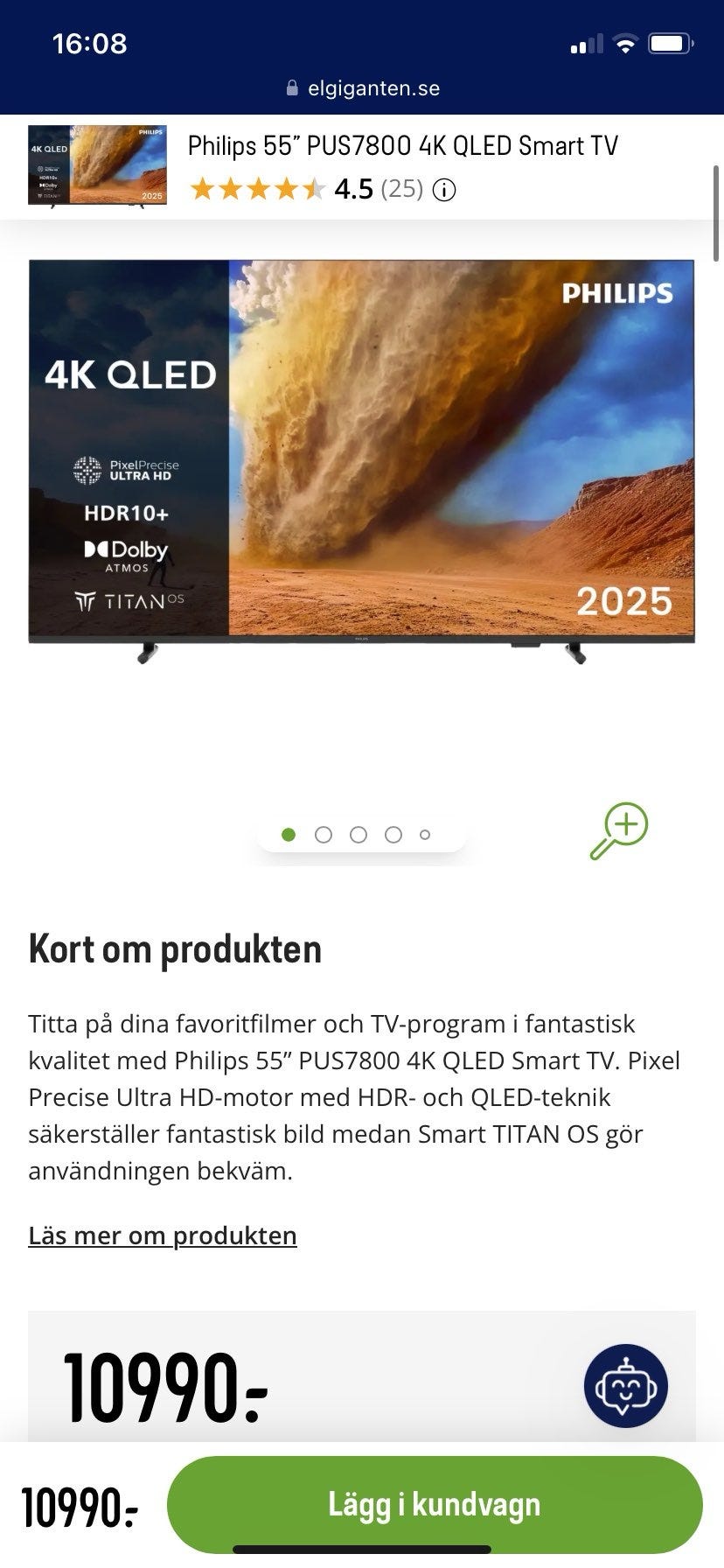This screenshot has height=1568, width=724.
Task: Expand the Läs mer om produkten section
Action: click(x=163, y=1235)
